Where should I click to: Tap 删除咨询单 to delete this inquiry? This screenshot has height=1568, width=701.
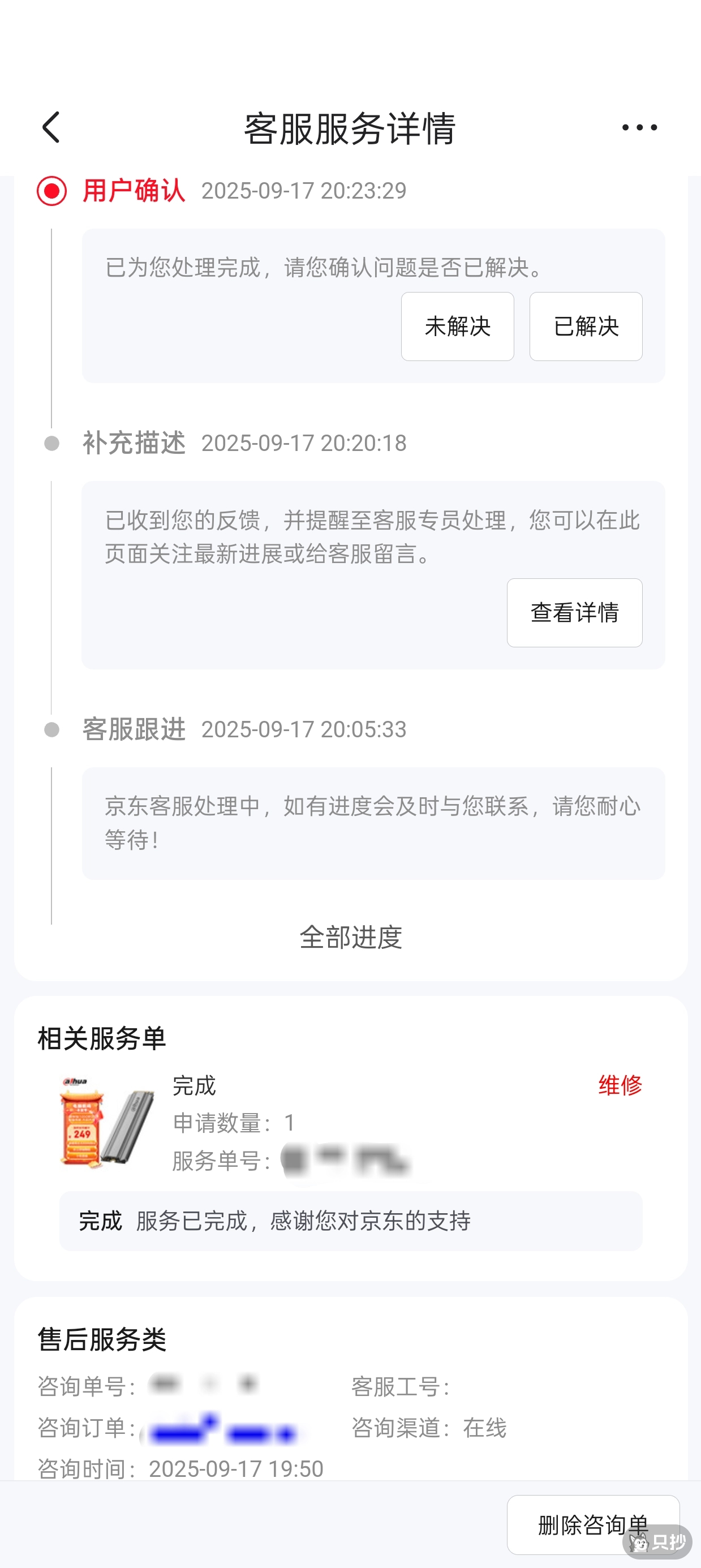pyautogui.click(x=592, y=1525)
